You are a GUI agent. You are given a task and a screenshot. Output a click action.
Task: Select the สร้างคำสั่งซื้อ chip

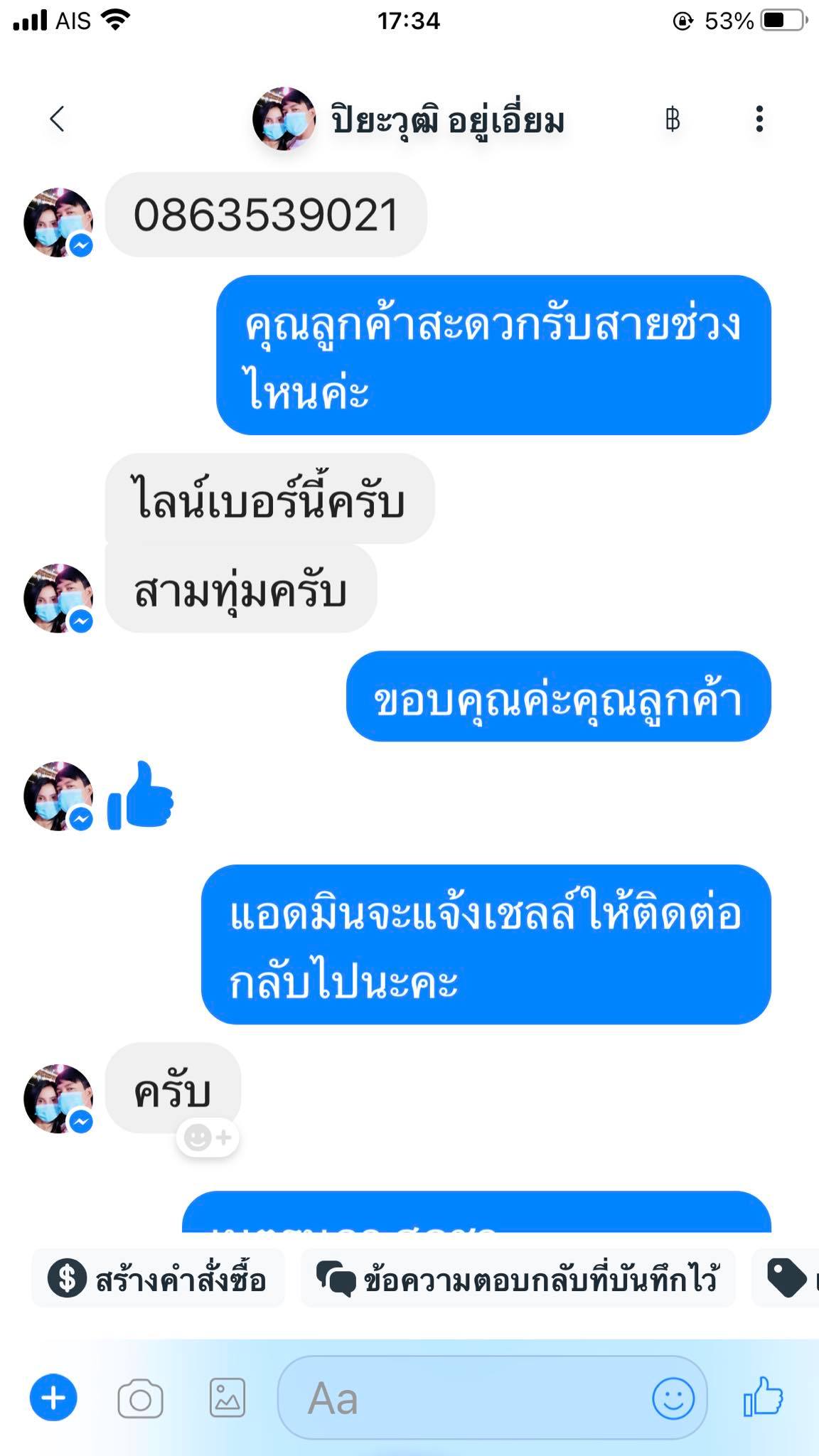click(158, 1278)
